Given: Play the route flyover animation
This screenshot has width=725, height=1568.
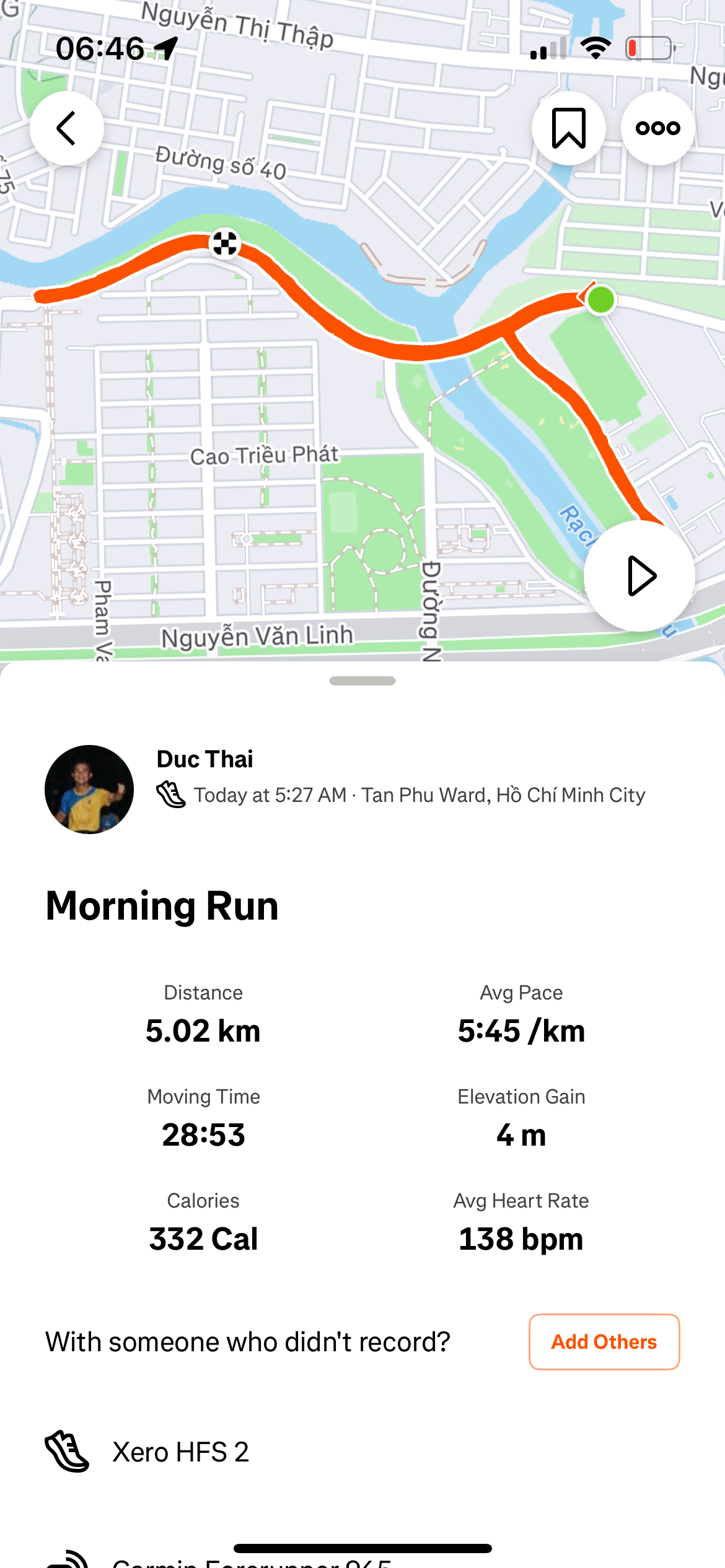Looking at the screenshot, I should tap(639, 576).
